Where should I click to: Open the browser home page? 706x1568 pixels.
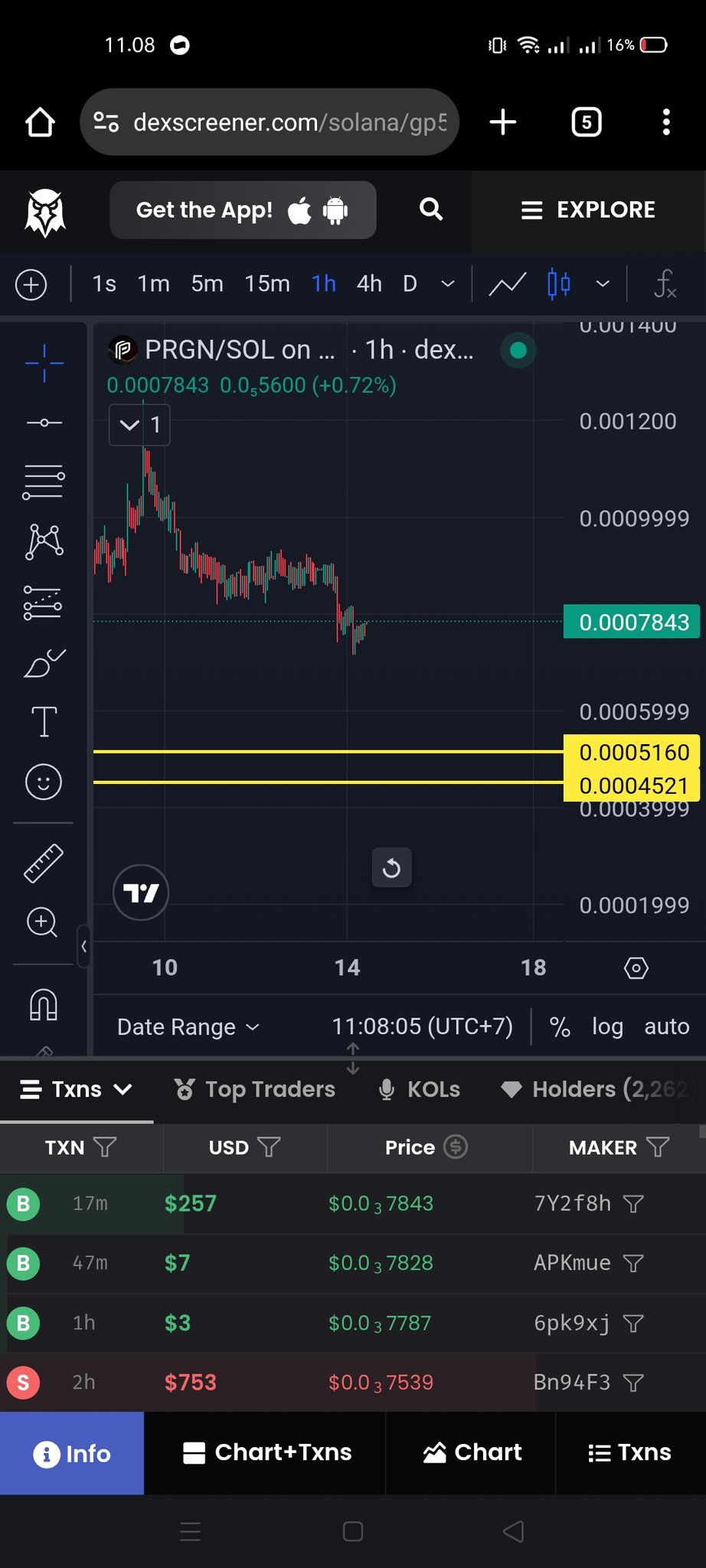[41, 122]
